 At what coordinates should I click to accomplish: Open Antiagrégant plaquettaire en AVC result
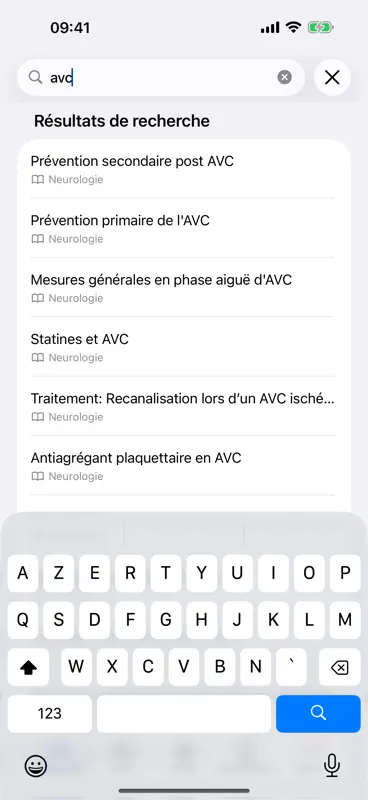click(182, 465)
